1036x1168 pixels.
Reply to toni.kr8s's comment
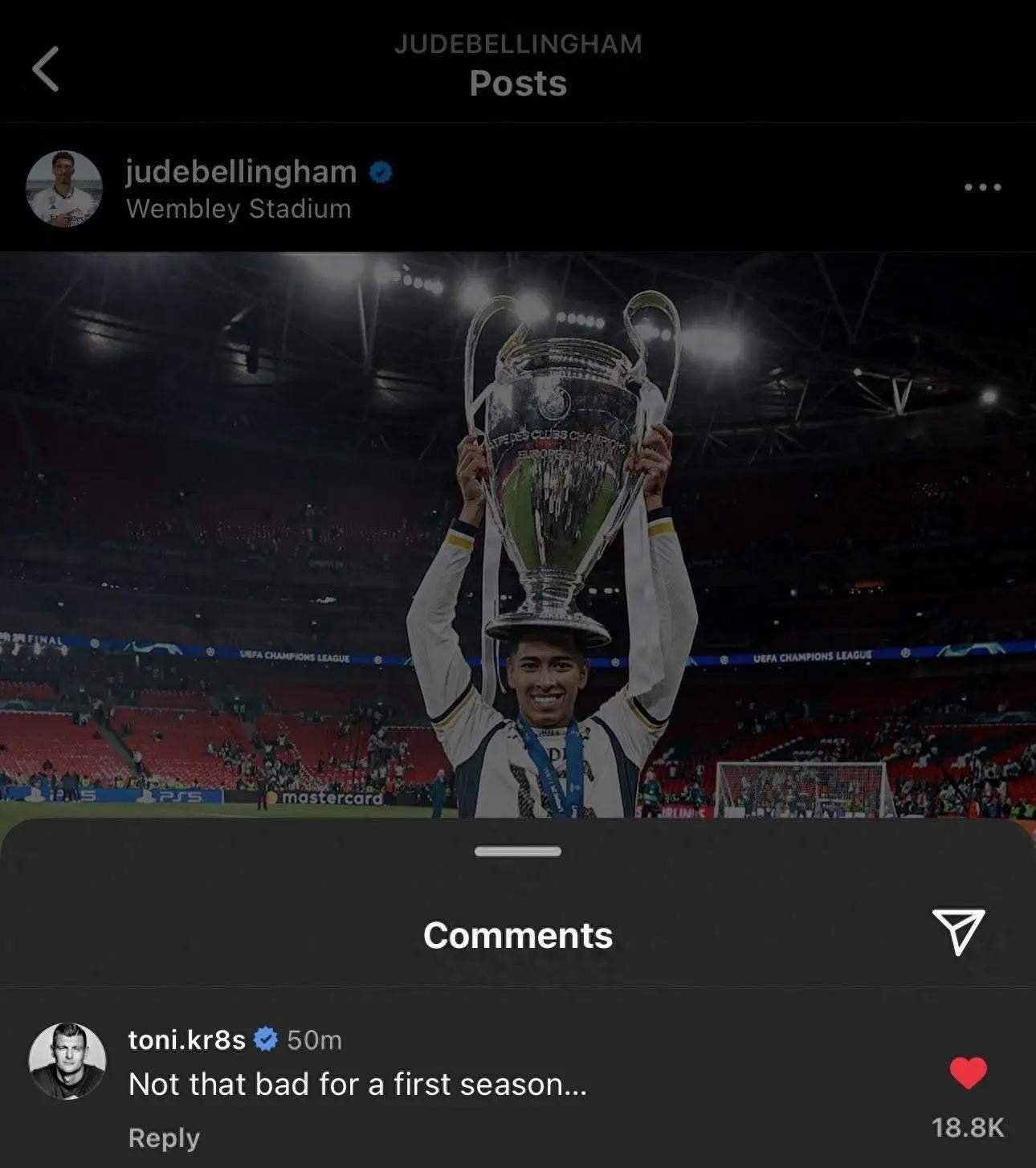(164, 1137)
